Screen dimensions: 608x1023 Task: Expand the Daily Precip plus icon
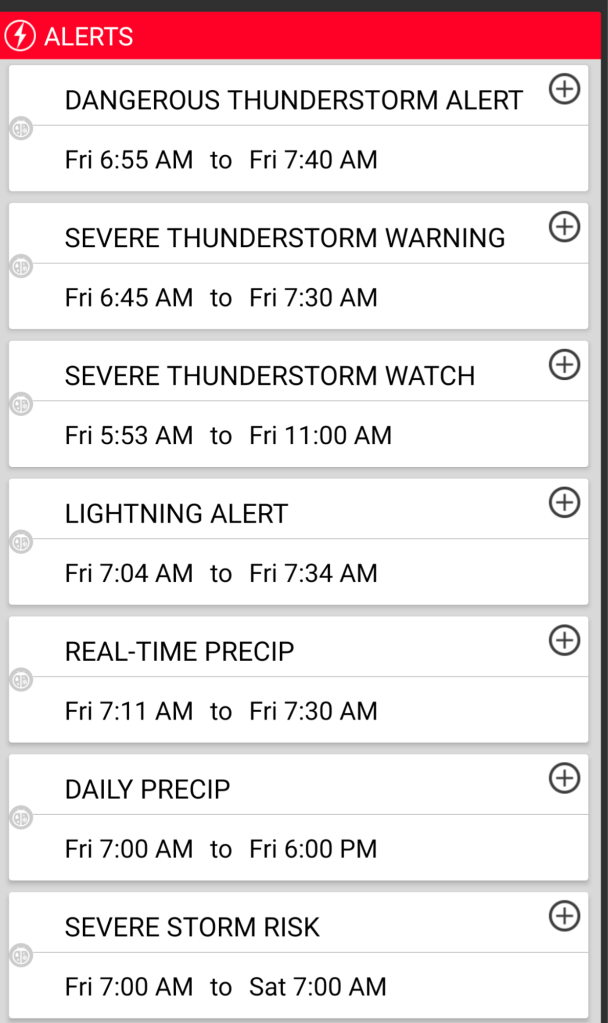pyautogui.click(x=565, y=778)
